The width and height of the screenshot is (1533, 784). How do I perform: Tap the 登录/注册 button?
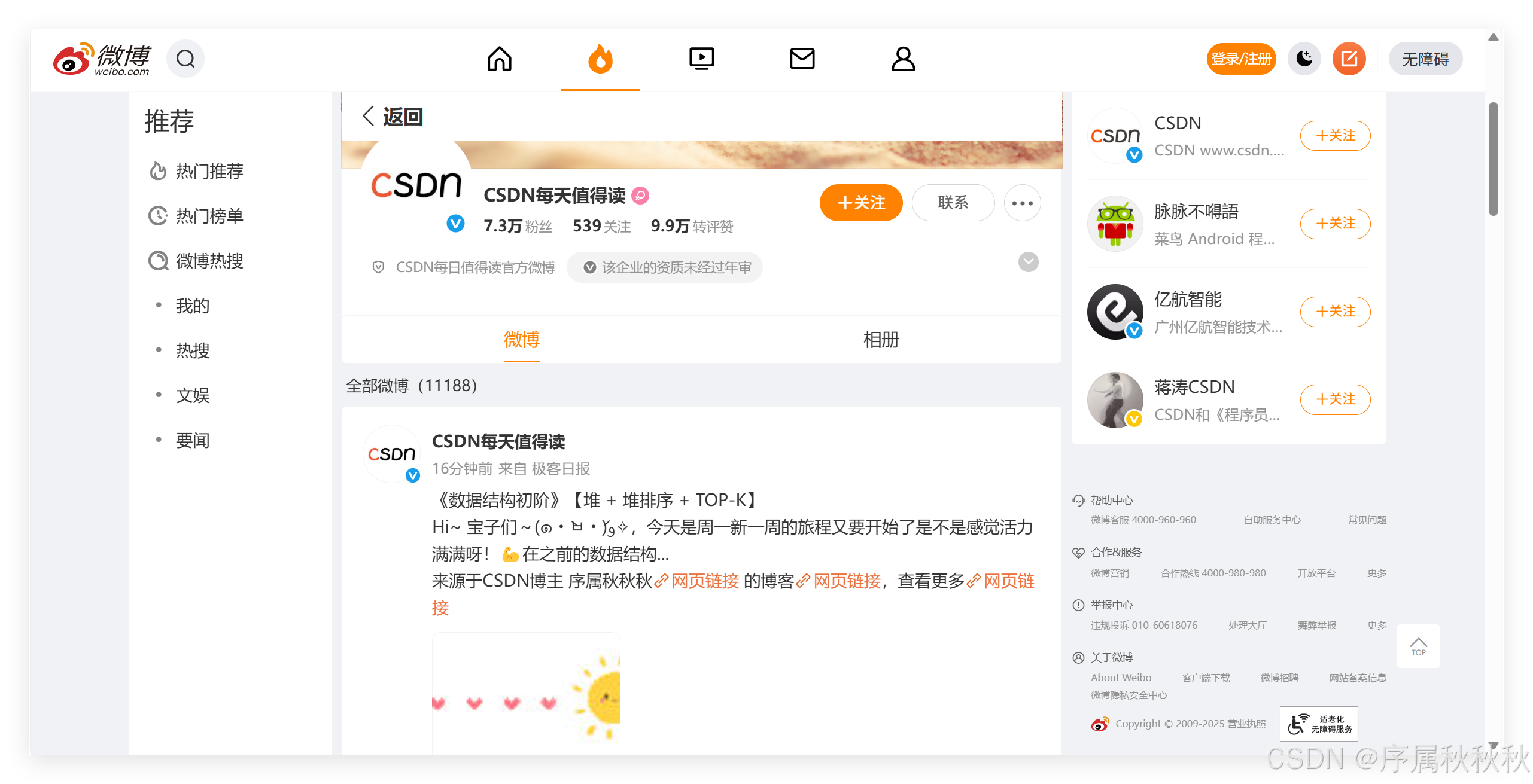tap(1241, 59)
